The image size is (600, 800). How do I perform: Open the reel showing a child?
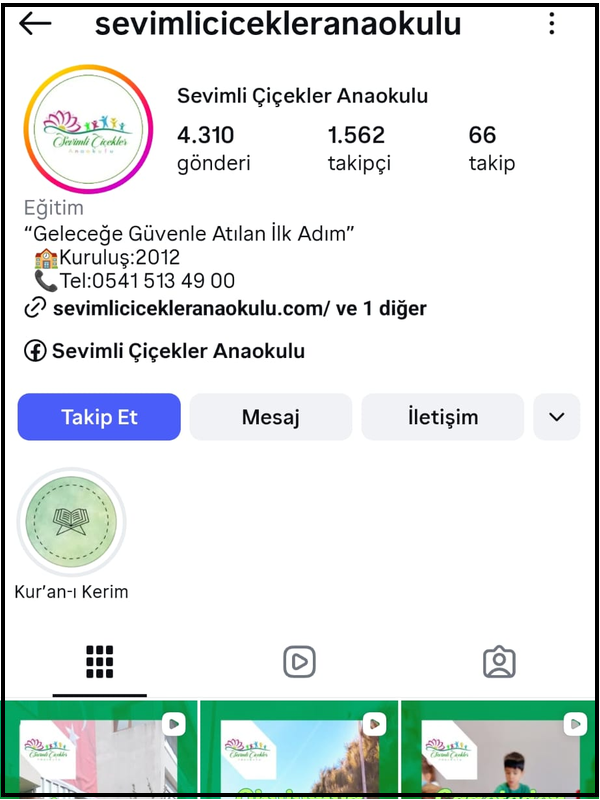click(498, 748)
